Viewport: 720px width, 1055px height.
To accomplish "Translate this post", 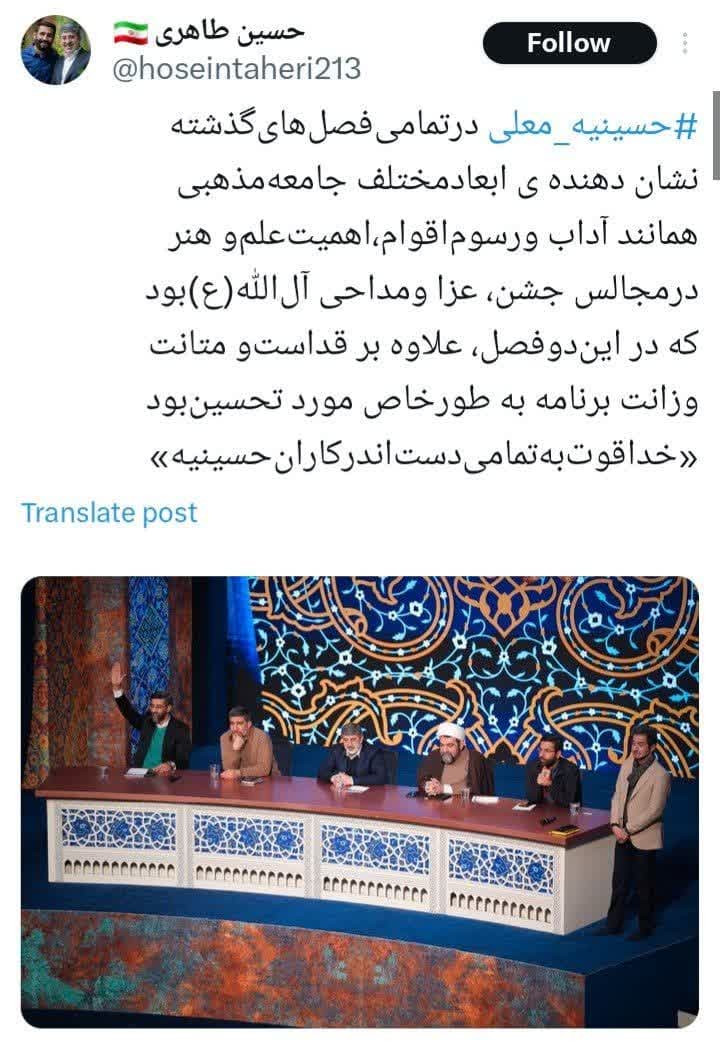I will (109, 513).
